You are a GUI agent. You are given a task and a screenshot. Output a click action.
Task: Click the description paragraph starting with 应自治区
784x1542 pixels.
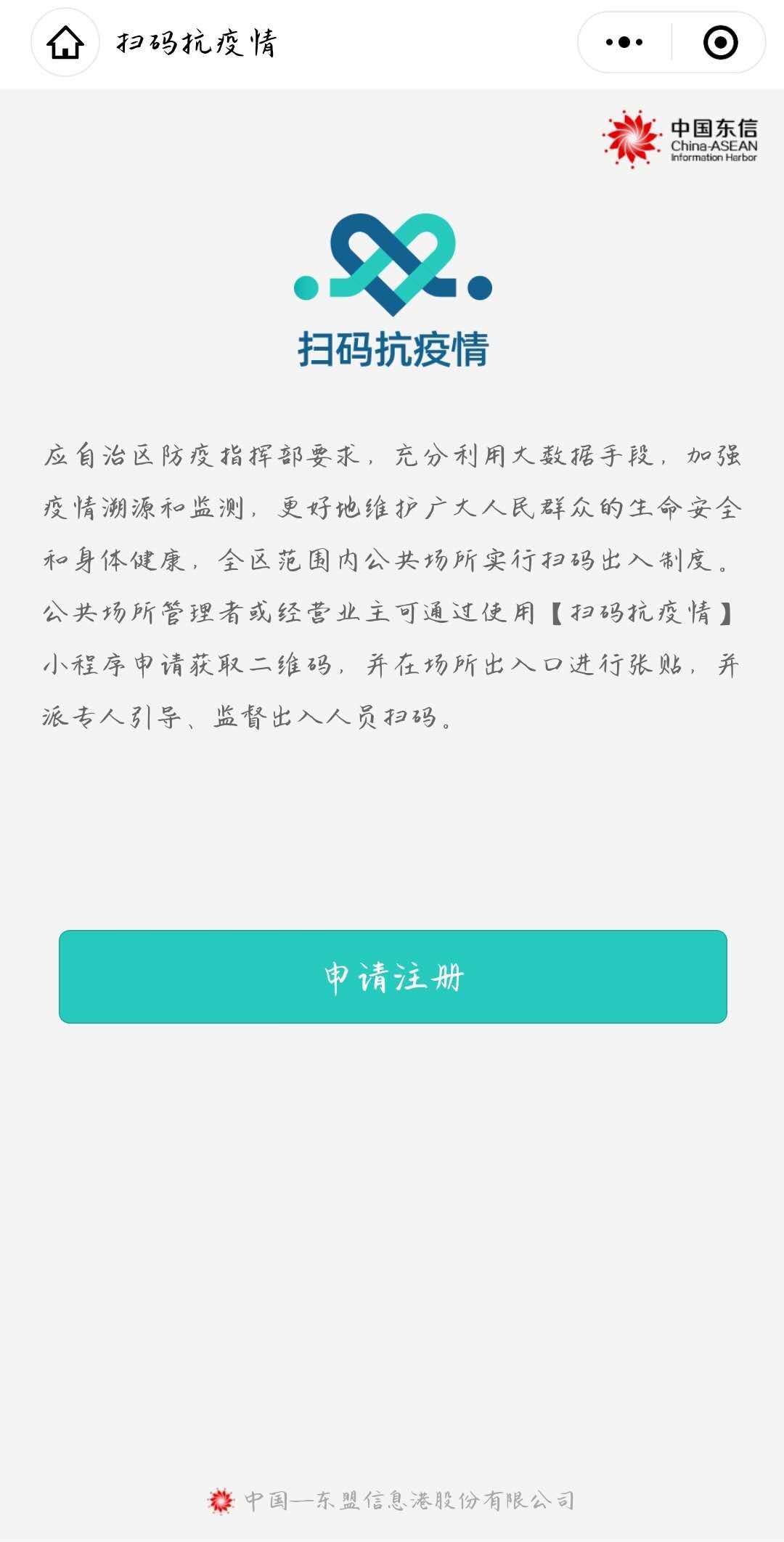392,581
